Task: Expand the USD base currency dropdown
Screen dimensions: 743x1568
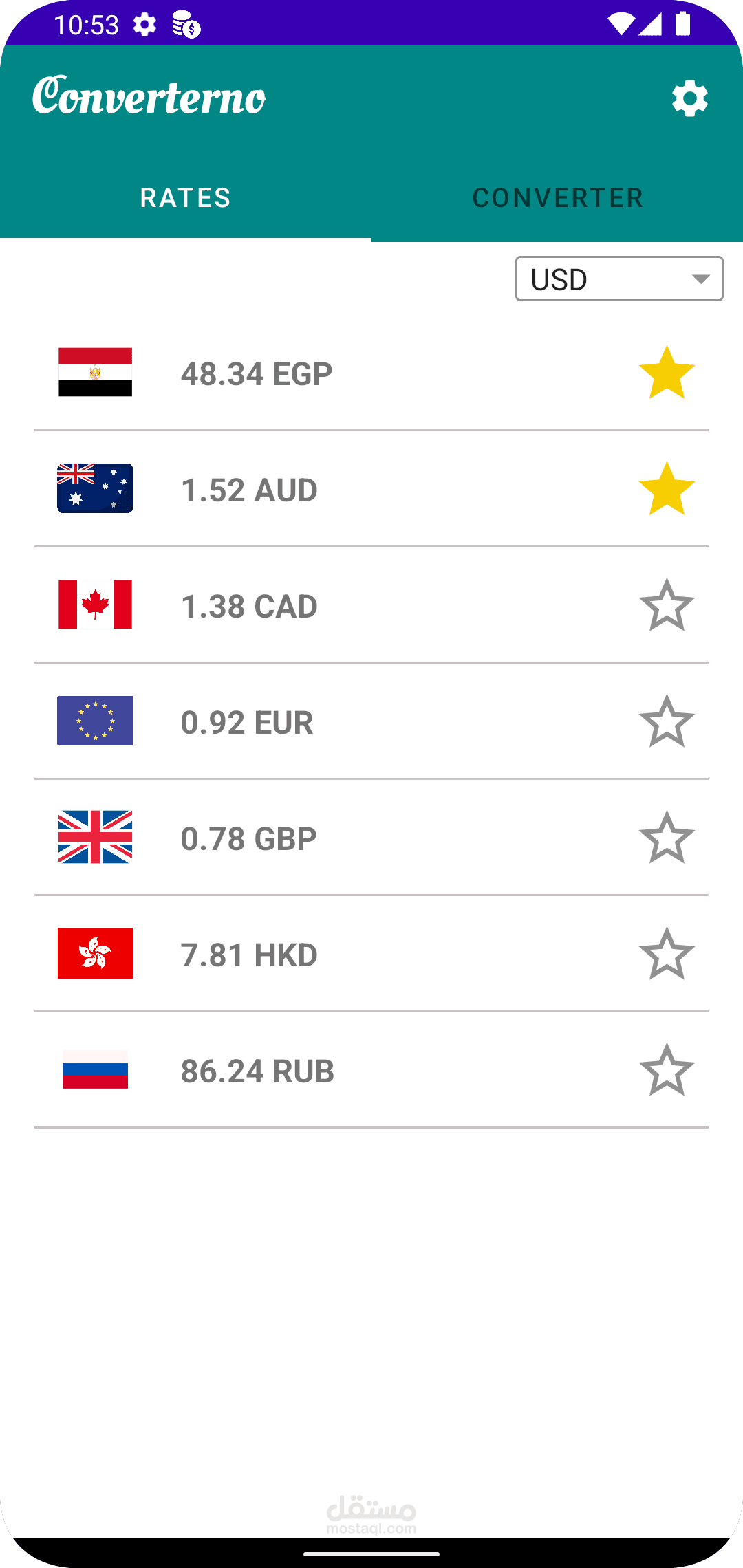Action: click(619, 279)
